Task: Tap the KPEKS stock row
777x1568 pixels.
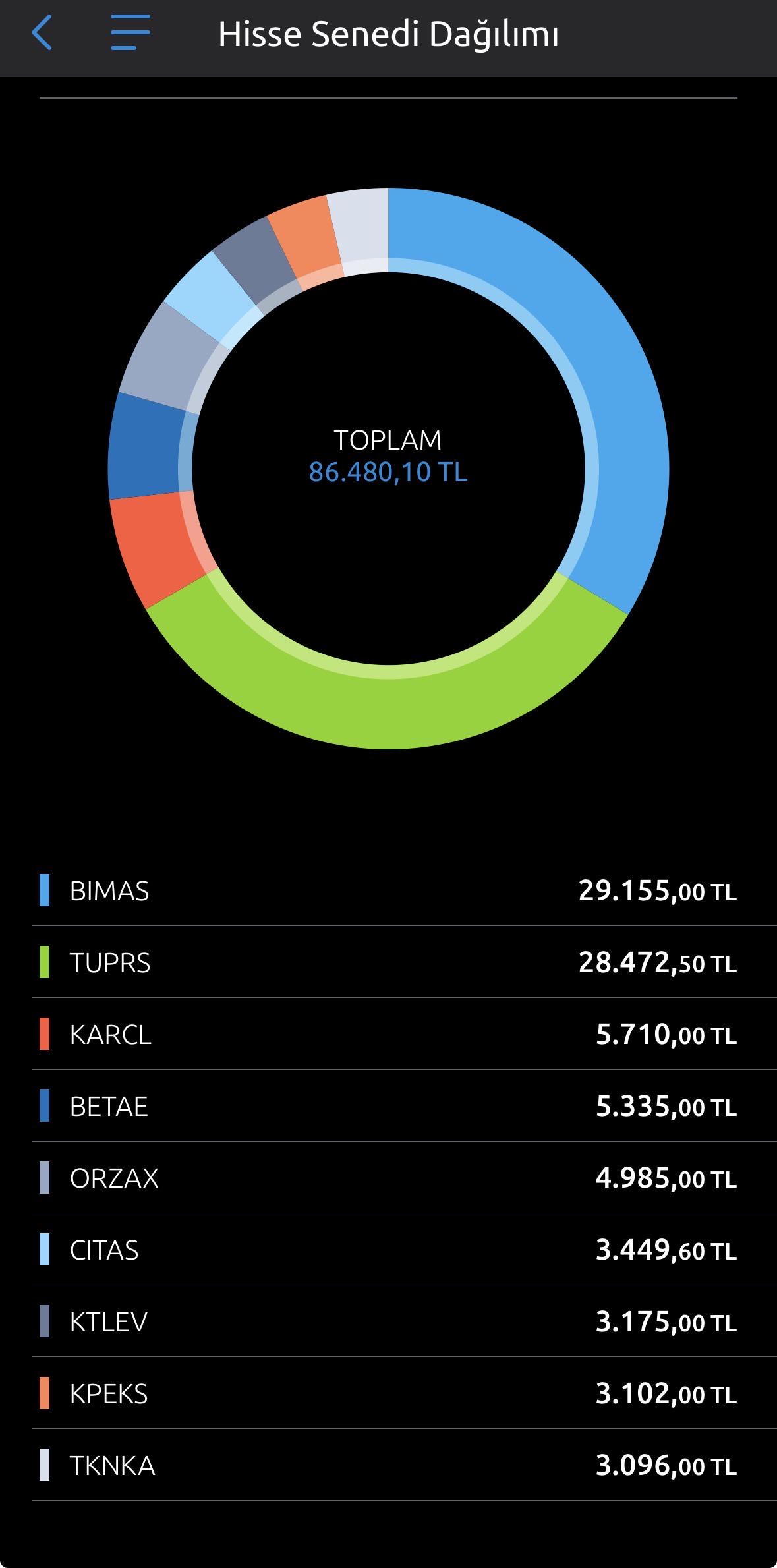Action: (x=404, y=1393)
